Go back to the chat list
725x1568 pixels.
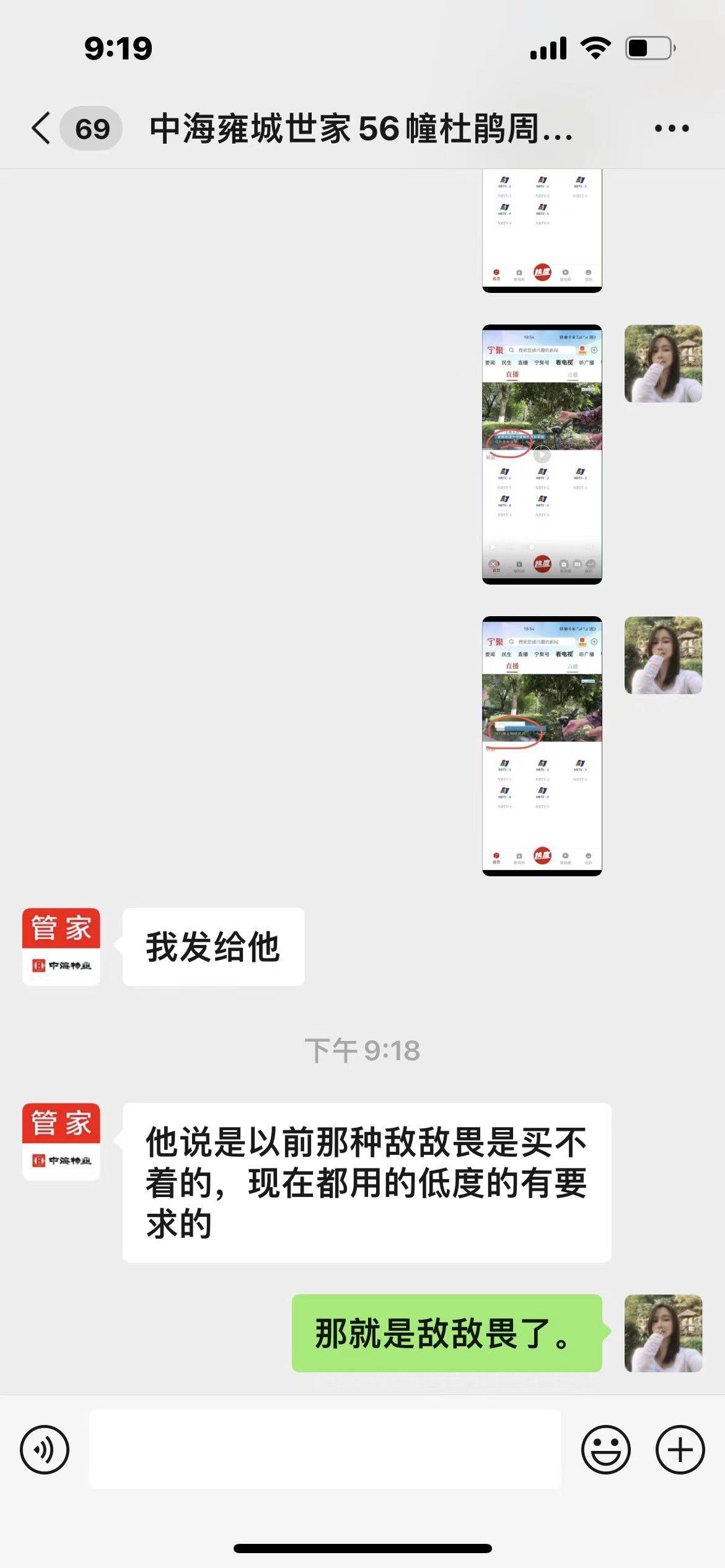point(42,128)
